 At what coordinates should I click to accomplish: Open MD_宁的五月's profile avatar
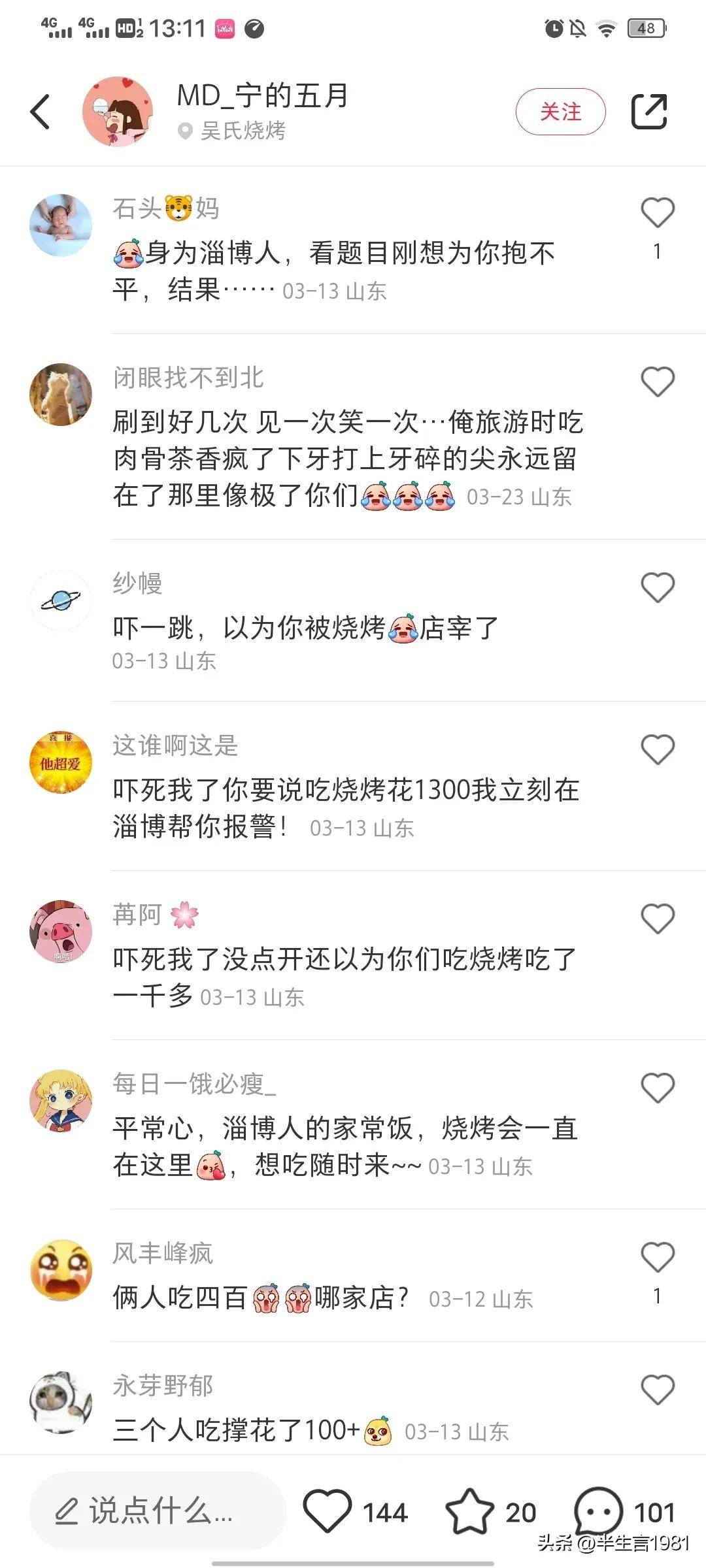(x=118, y=112)
